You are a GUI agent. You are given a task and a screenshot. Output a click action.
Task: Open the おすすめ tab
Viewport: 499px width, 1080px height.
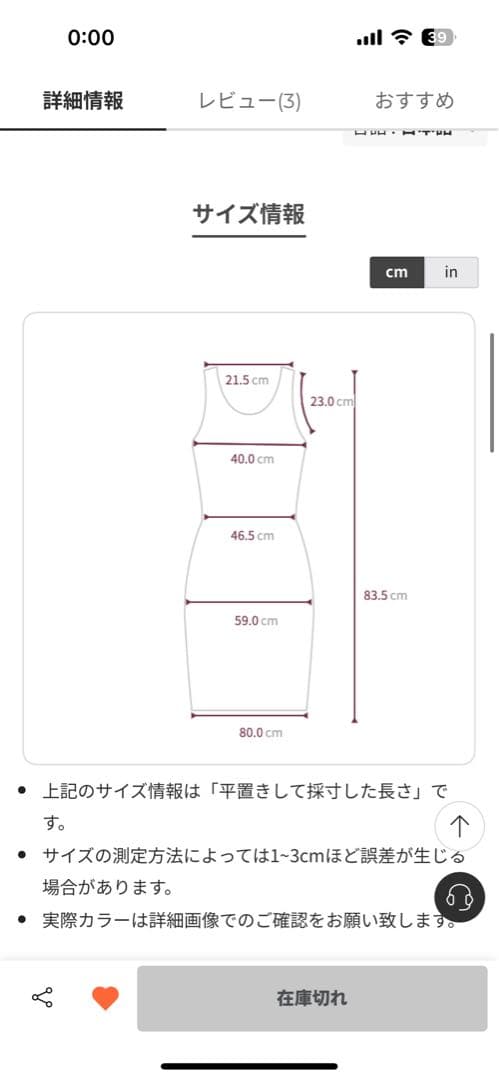pyautogui.click(x=415, y=101)
